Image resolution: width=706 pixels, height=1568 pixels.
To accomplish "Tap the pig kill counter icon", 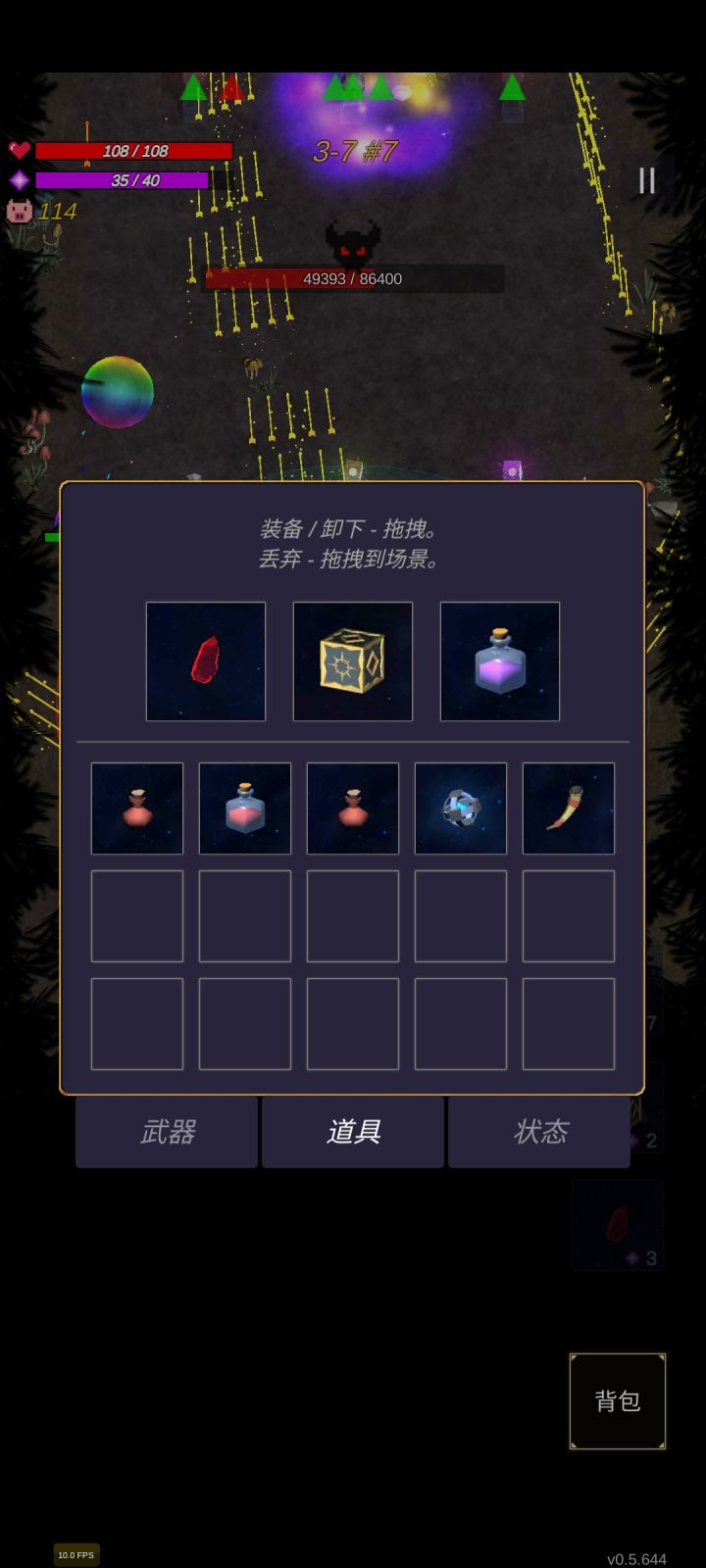I will [x=22, y=211].
